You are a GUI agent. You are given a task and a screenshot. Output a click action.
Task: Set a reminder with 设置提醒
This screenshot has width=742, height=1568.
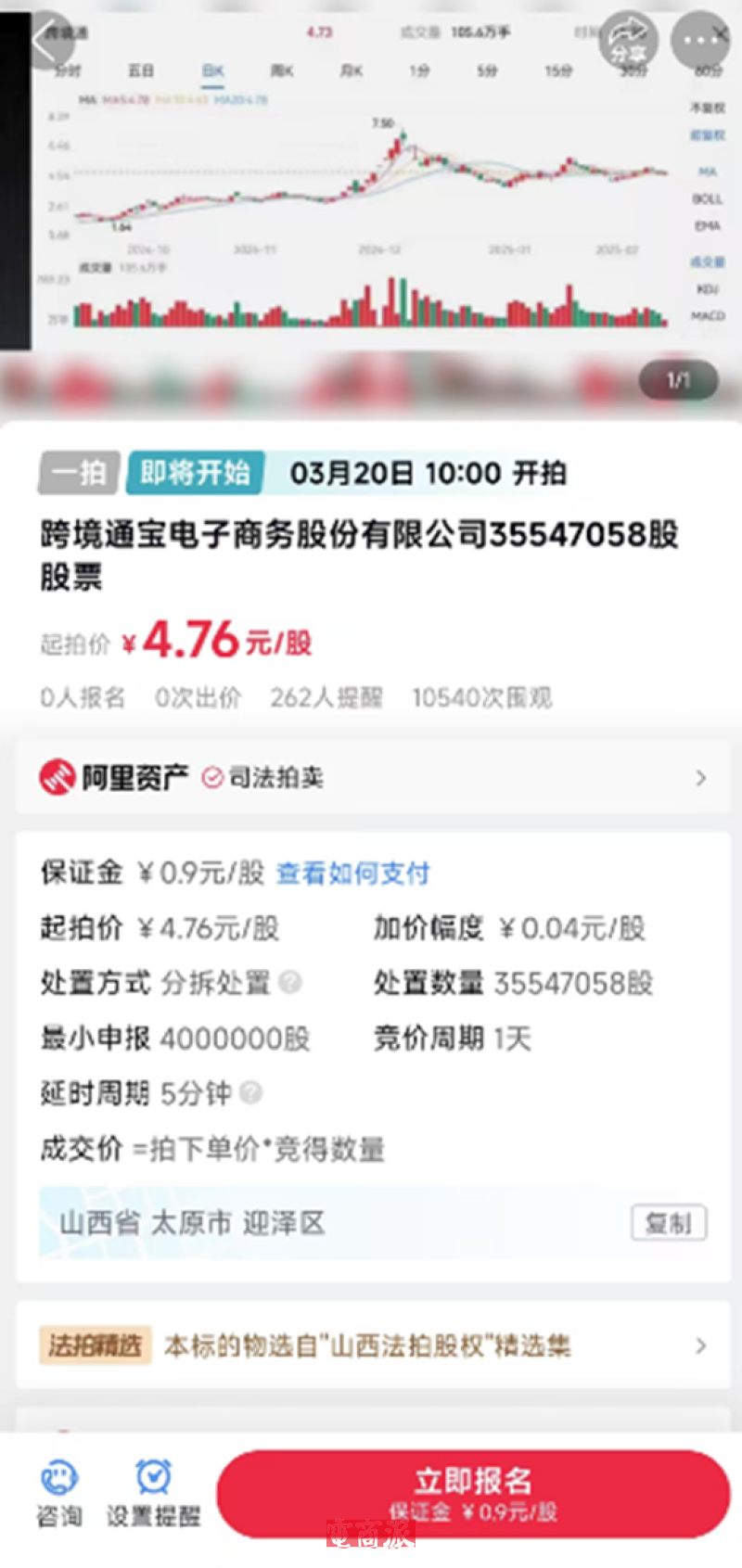153,1494
